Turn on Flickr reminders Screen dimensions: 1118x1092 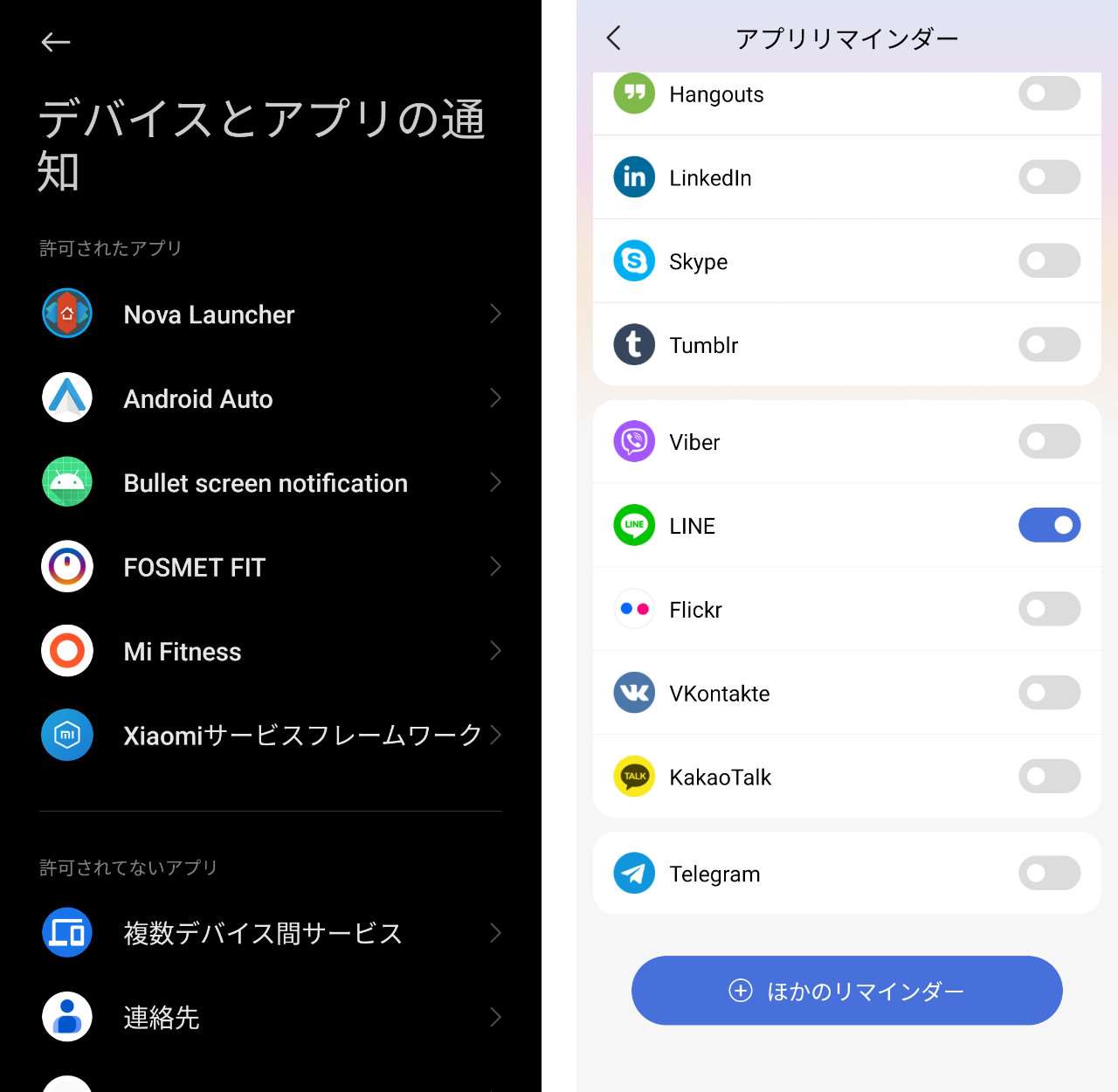(1049, 610)
